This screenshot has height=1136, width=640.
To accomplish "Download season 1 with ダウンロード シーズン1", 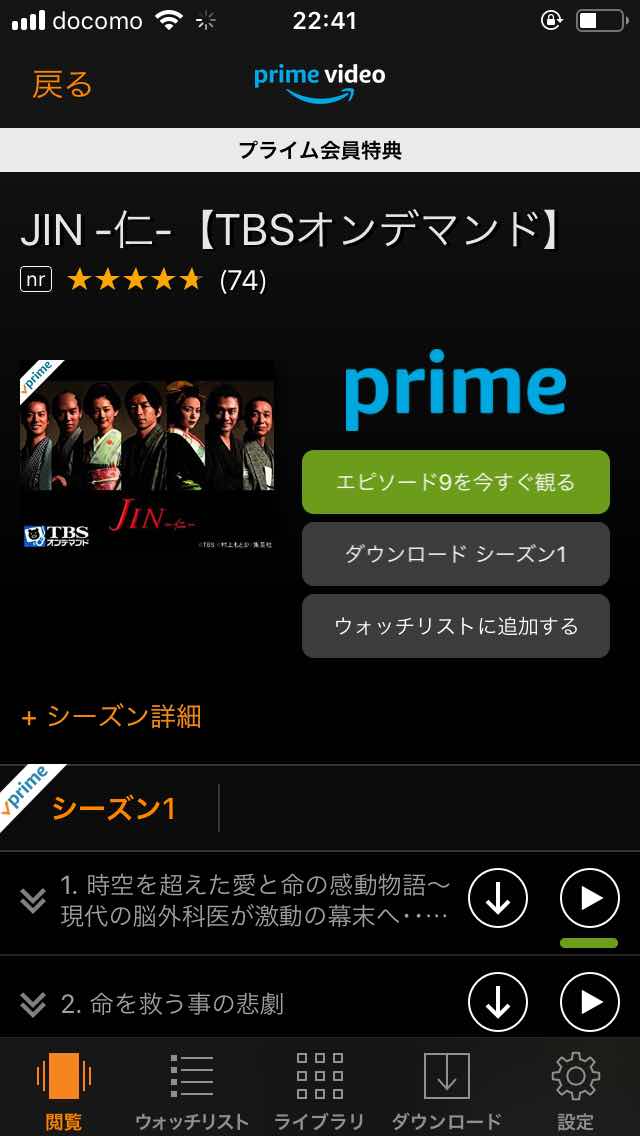I will tap(456, 554).
